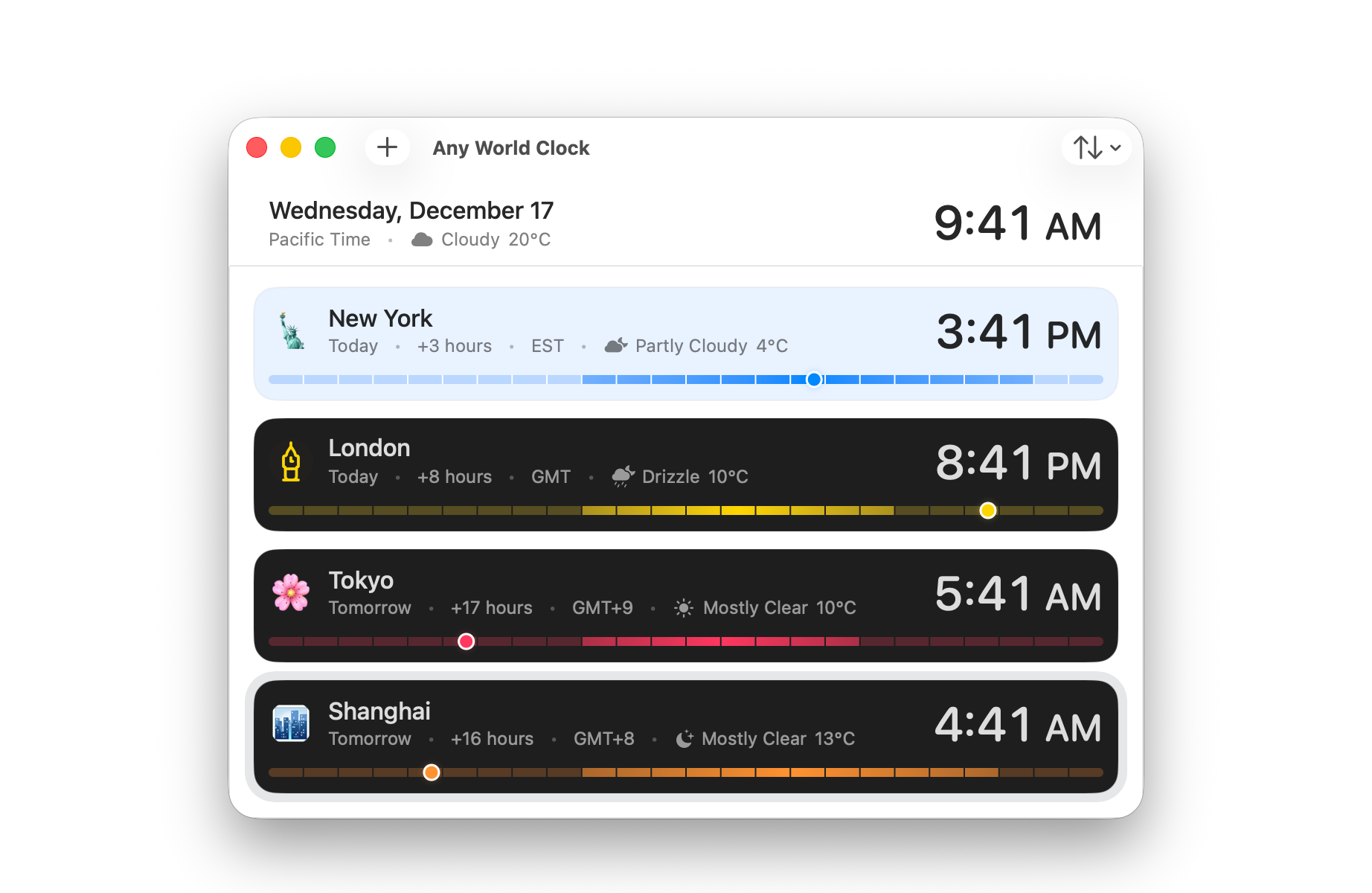The width and height of the screenshot is (1372, 893).
Task: Tap the London yellow timeline handle
Action: coord(987,510)
